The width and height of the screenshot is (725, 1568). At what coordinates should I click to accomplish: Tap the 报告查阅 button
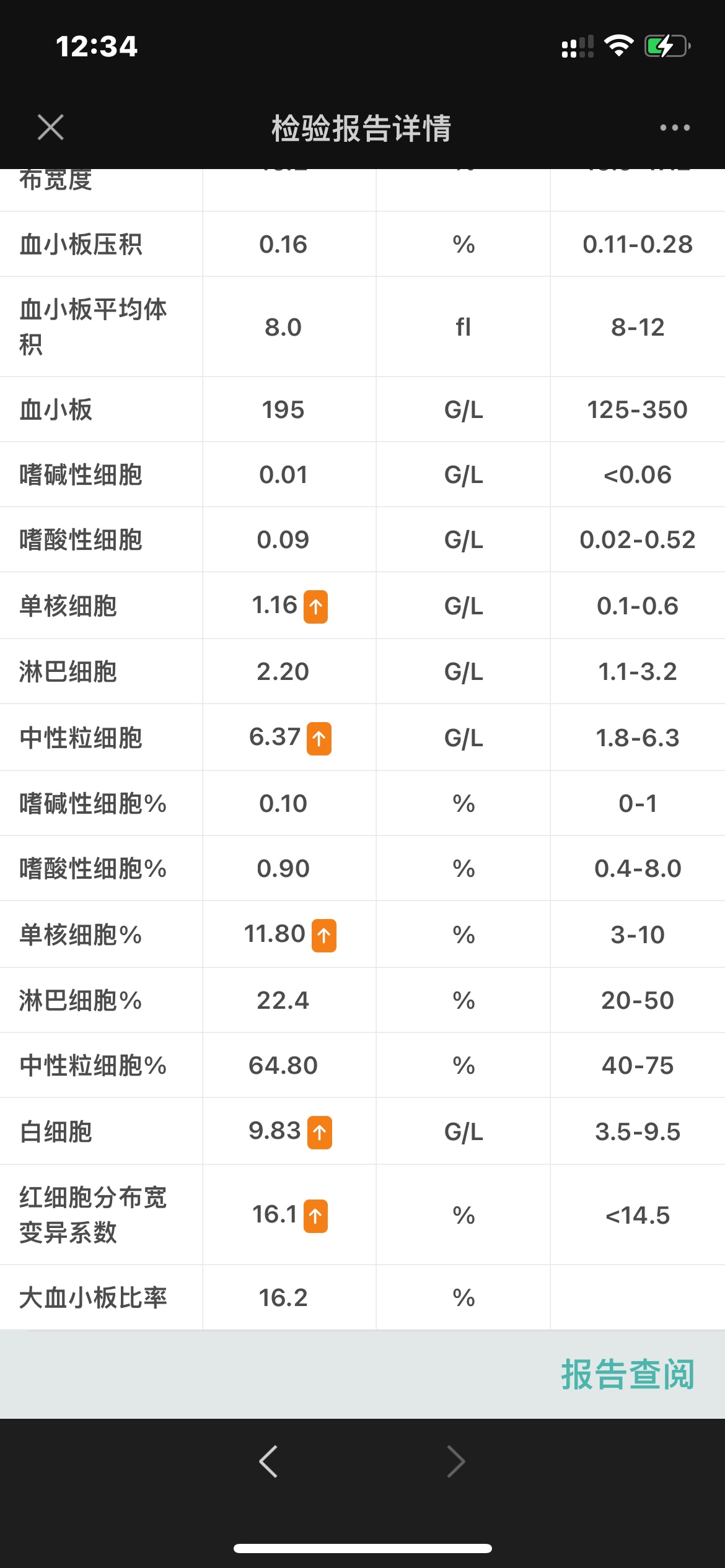click(x=627, y=1375)
